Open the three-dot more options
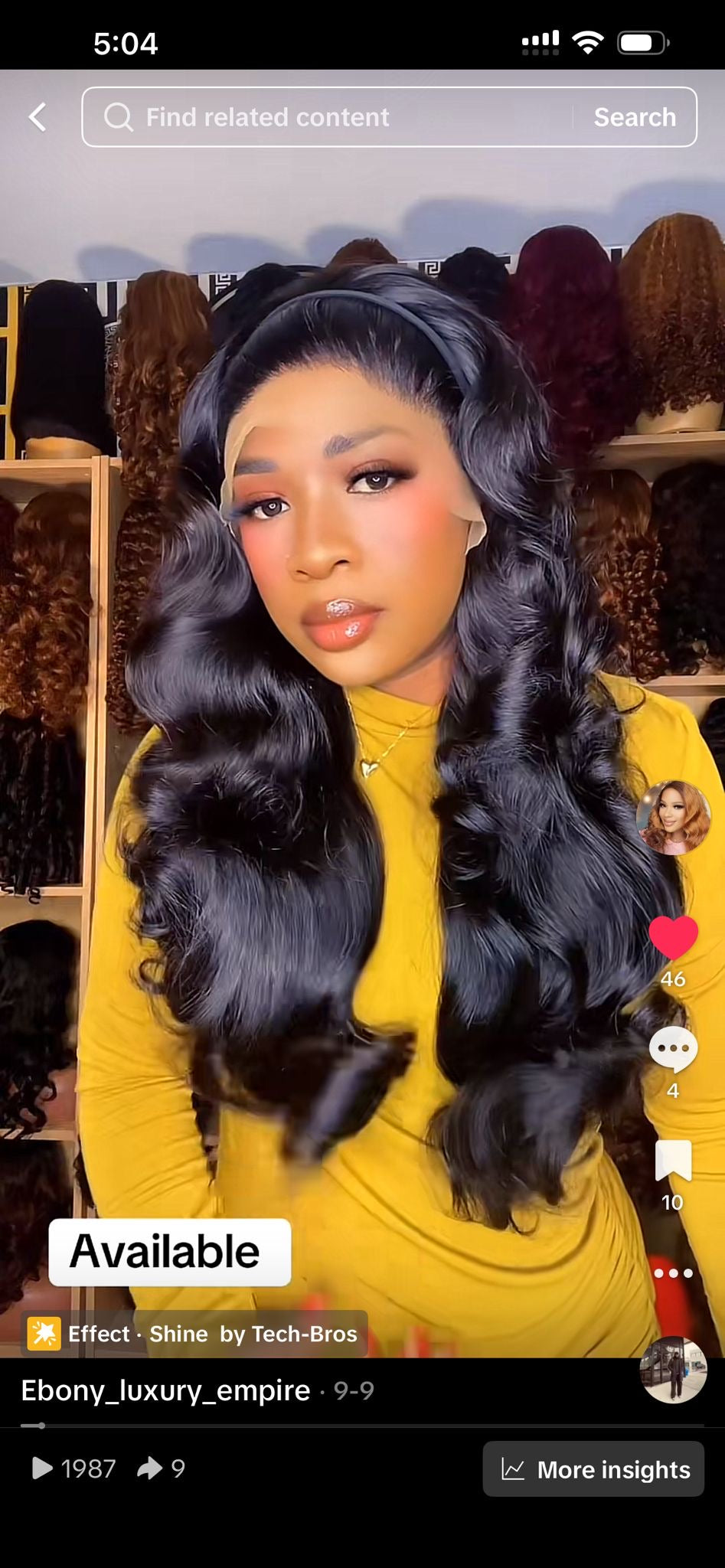The height and width of the screenshot is (1568, 725). point(673,1273)
